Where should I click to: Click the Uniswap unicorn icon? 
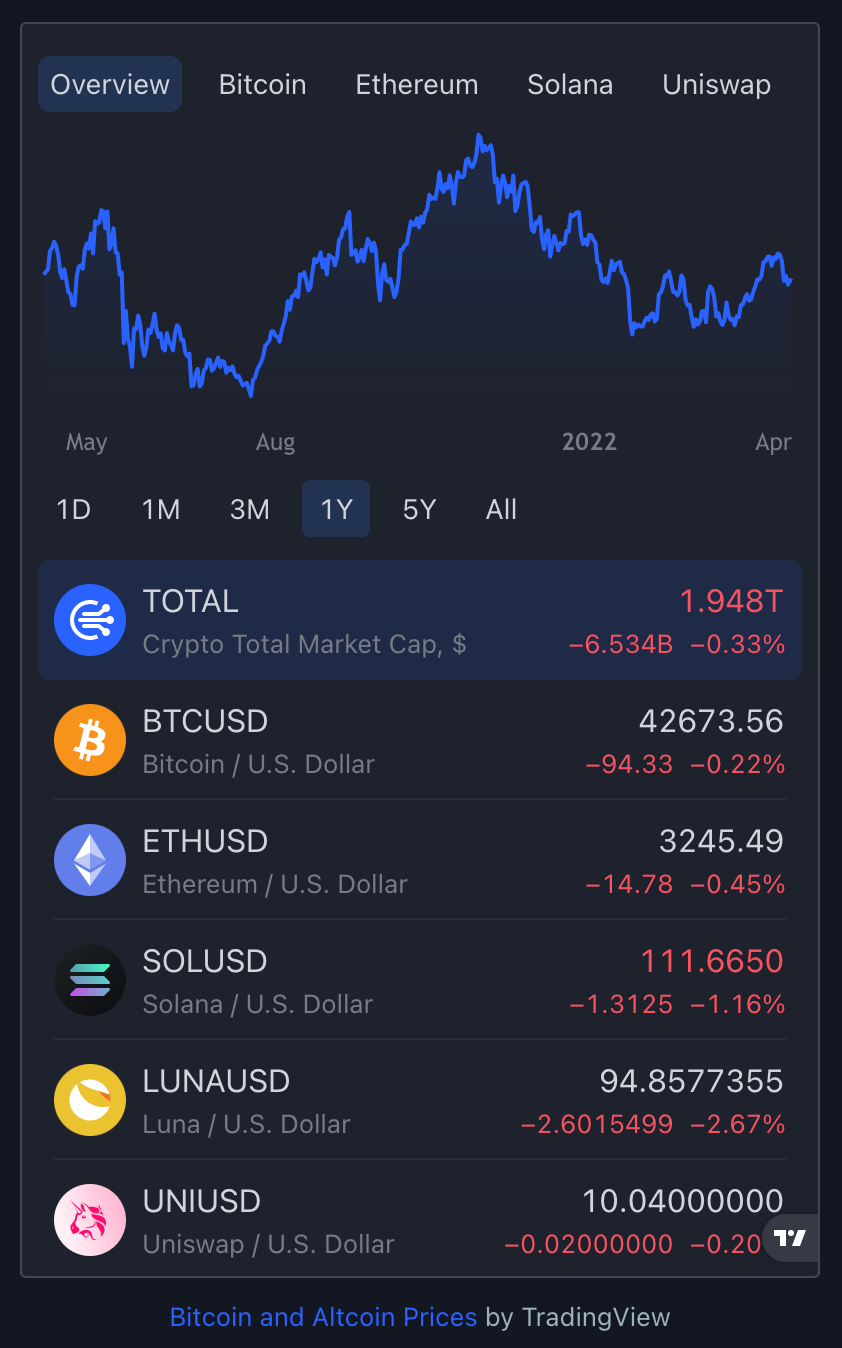point(90,1220)
